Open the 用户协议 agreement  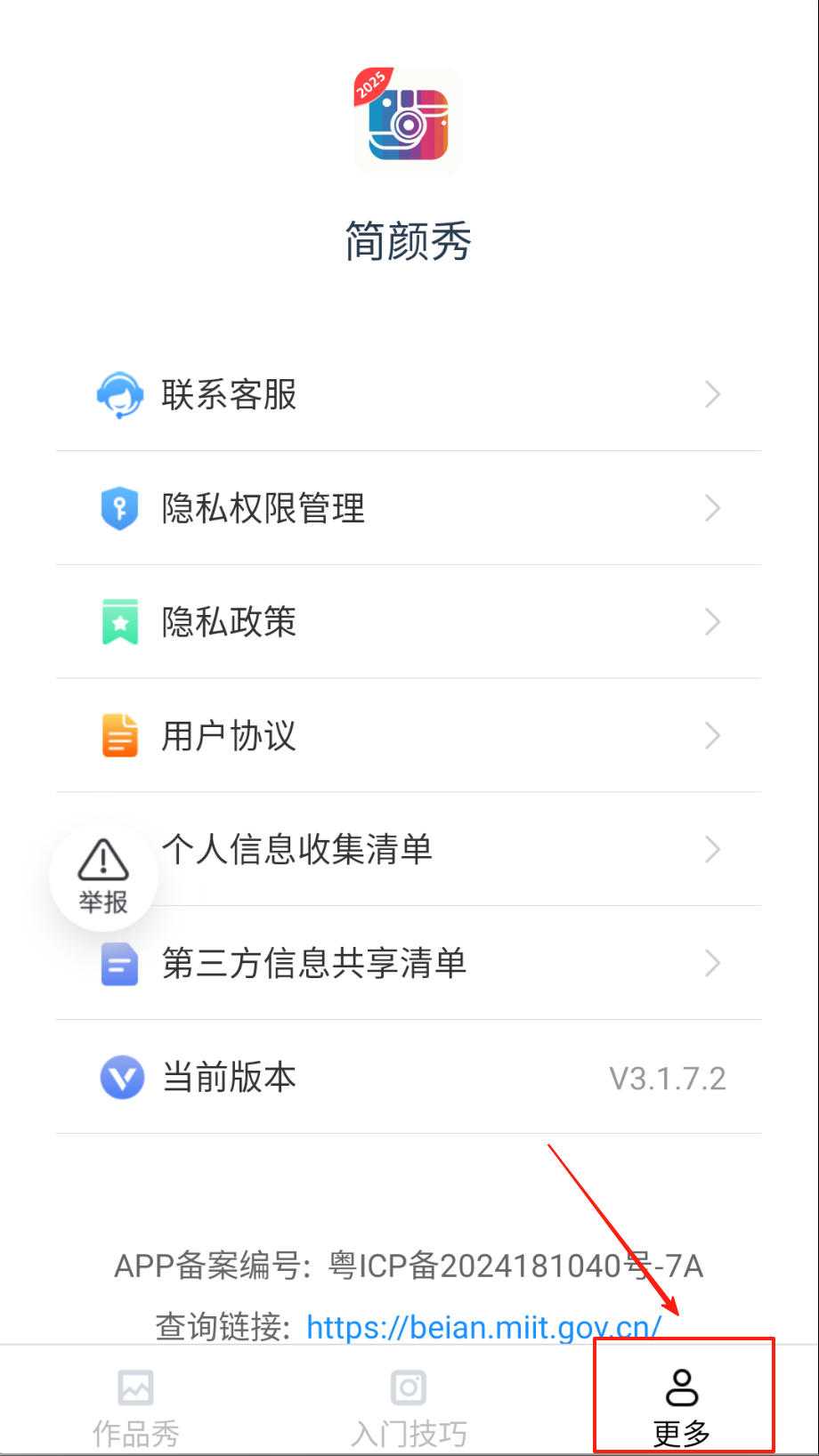point(408,736)
